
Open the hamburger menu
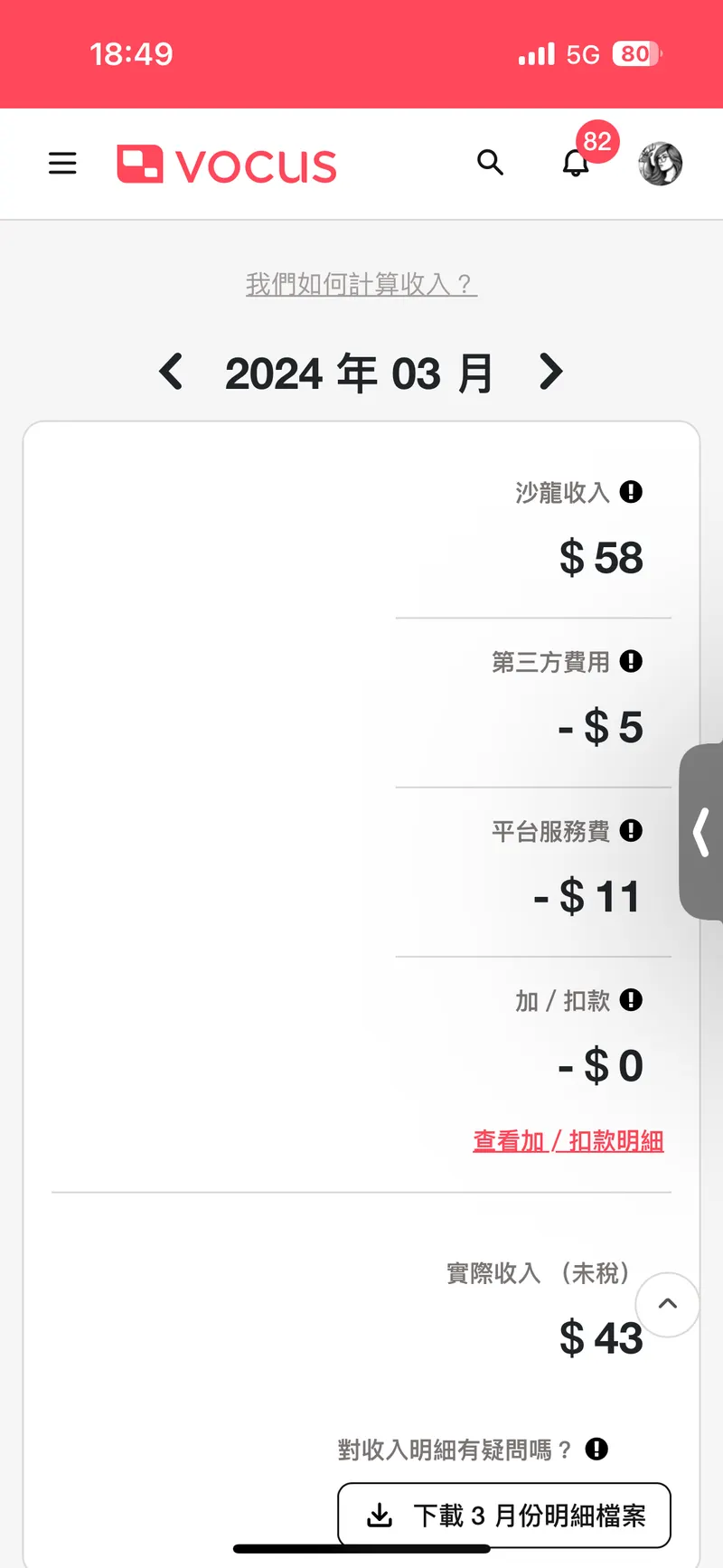[x=62, y=164]
